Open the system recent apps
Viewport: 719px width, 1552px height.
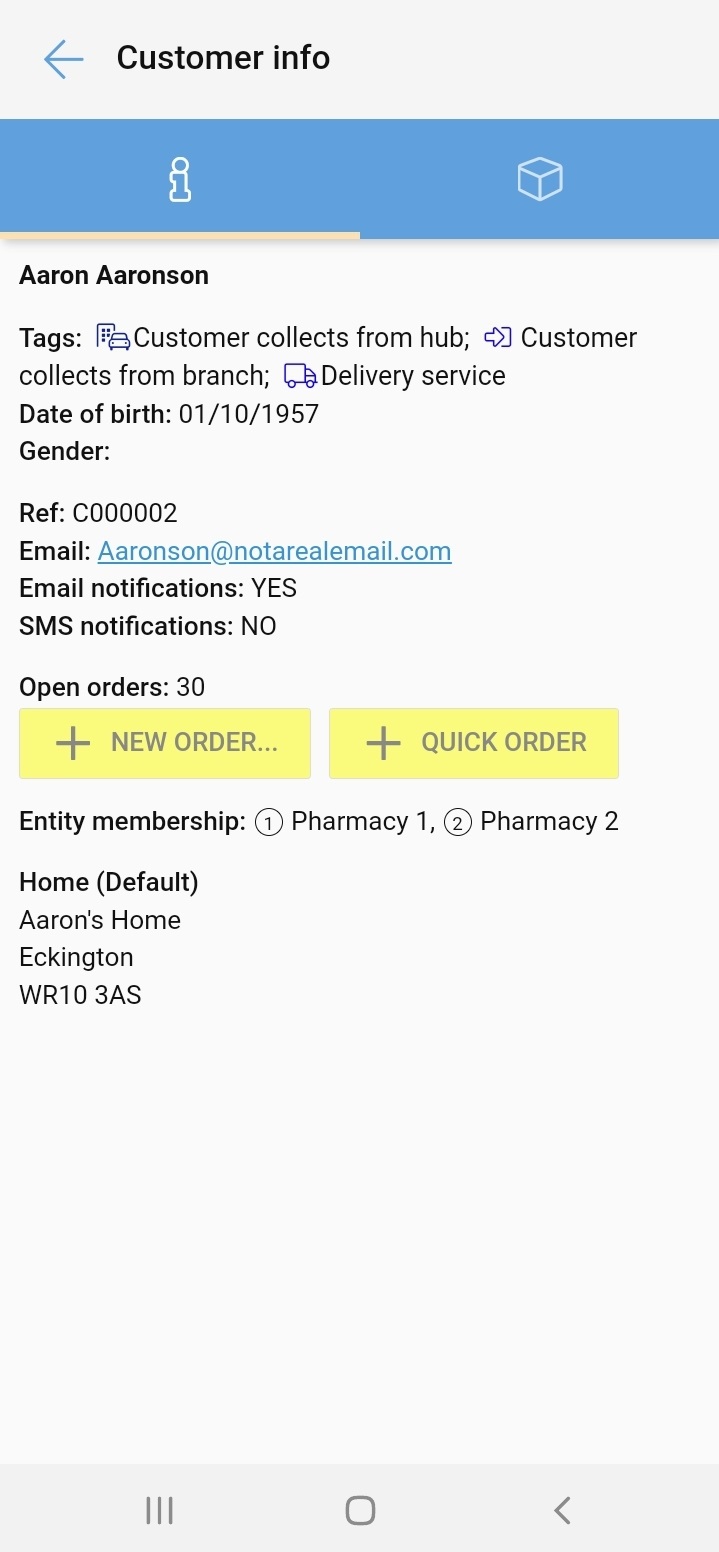click(x=159, y=1510)
